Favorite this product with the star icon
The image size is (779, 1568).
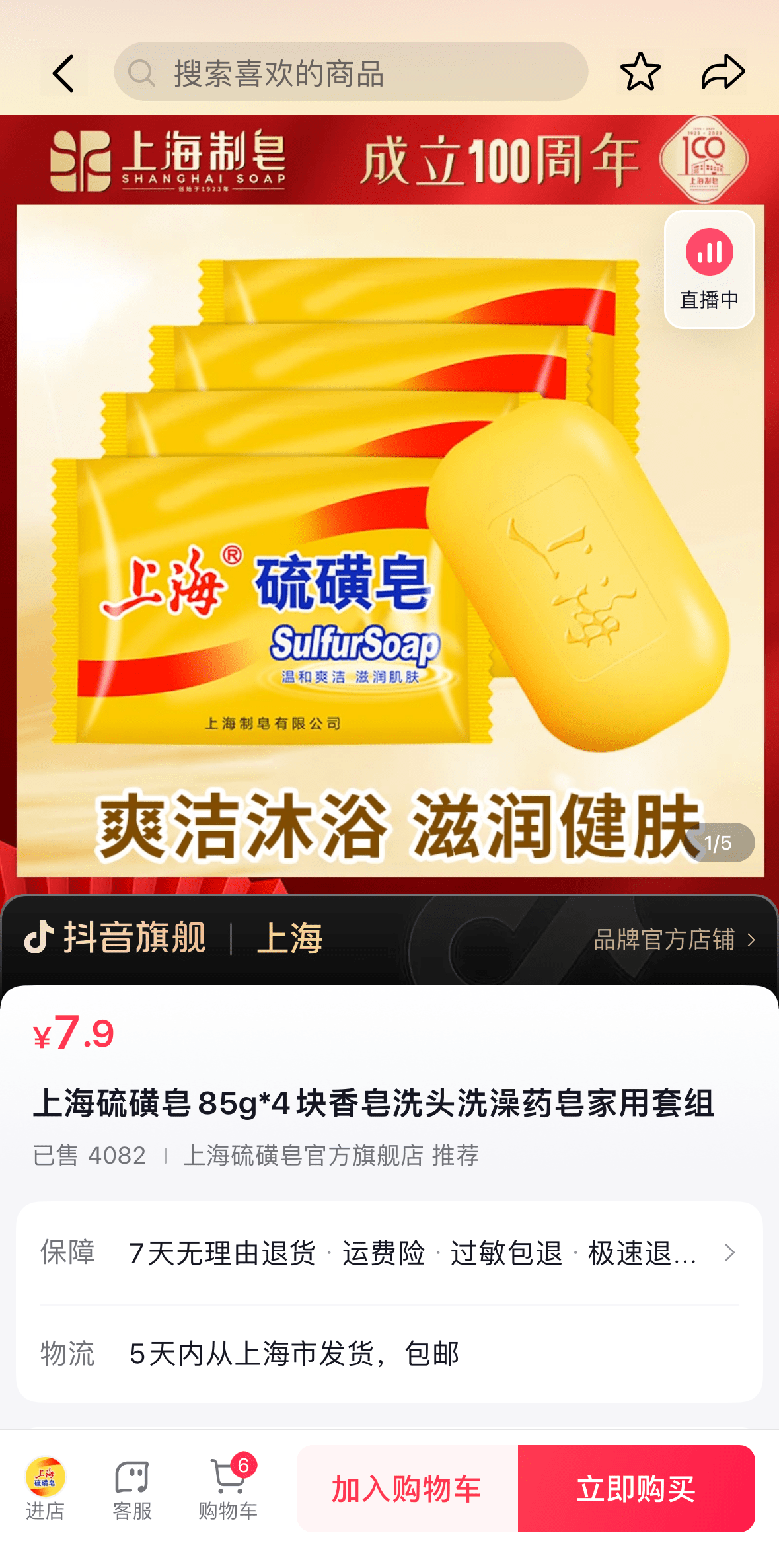[640, 72]
